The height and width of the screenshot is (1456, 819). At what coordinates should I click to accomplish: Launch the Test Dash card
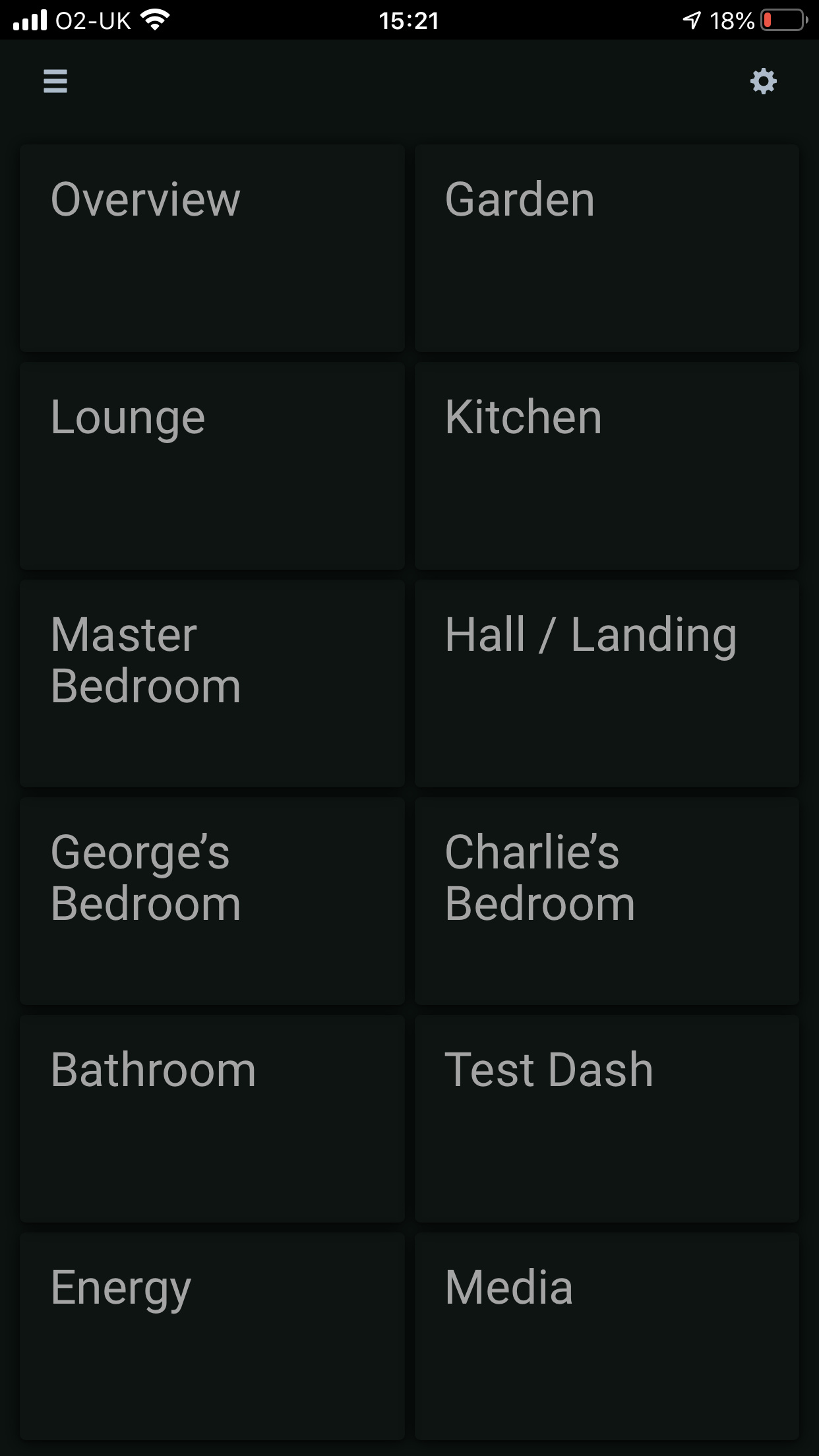[x=607, y=1118]
